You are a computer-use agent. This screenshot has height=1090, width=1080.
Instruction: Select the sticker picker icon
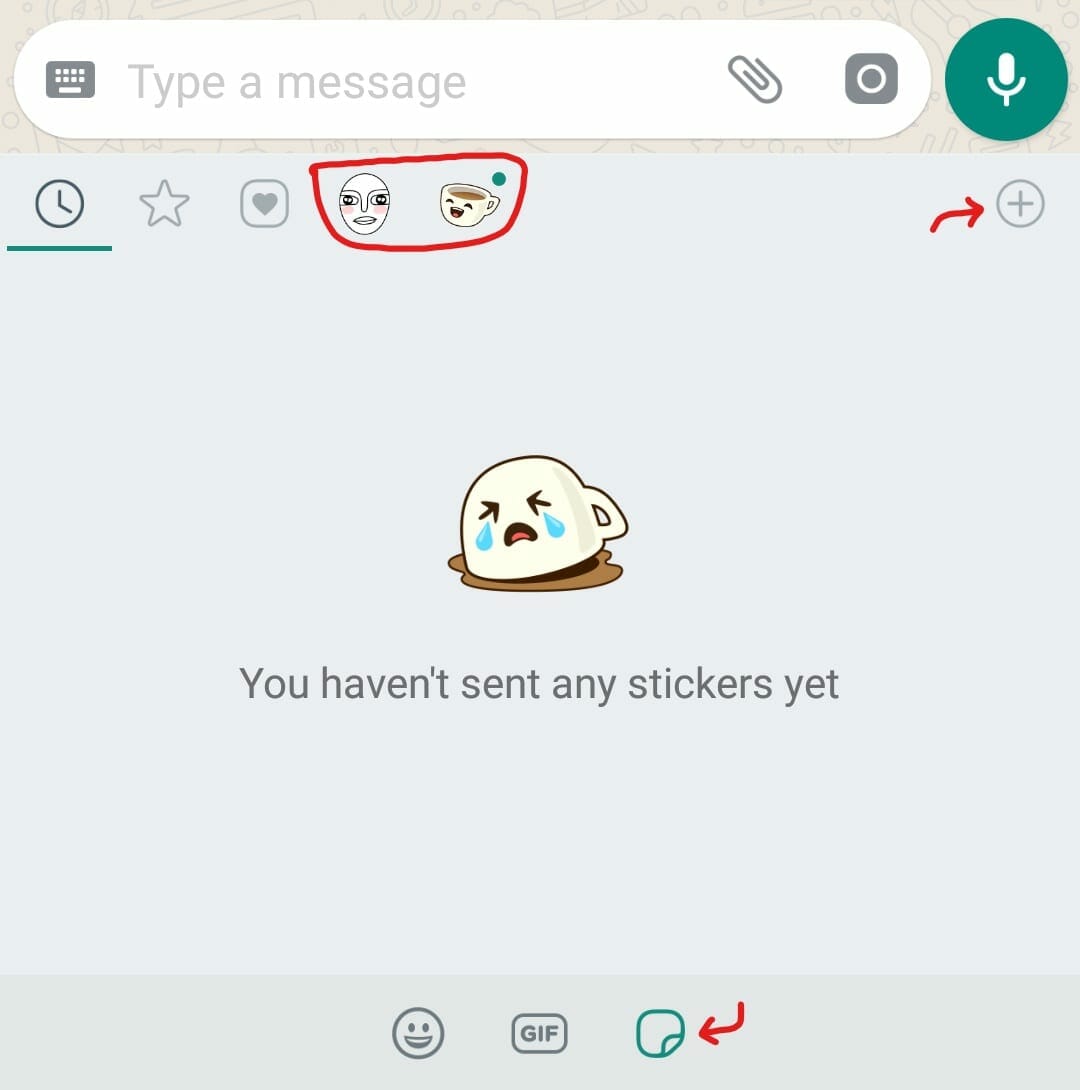coord(661,1034)
